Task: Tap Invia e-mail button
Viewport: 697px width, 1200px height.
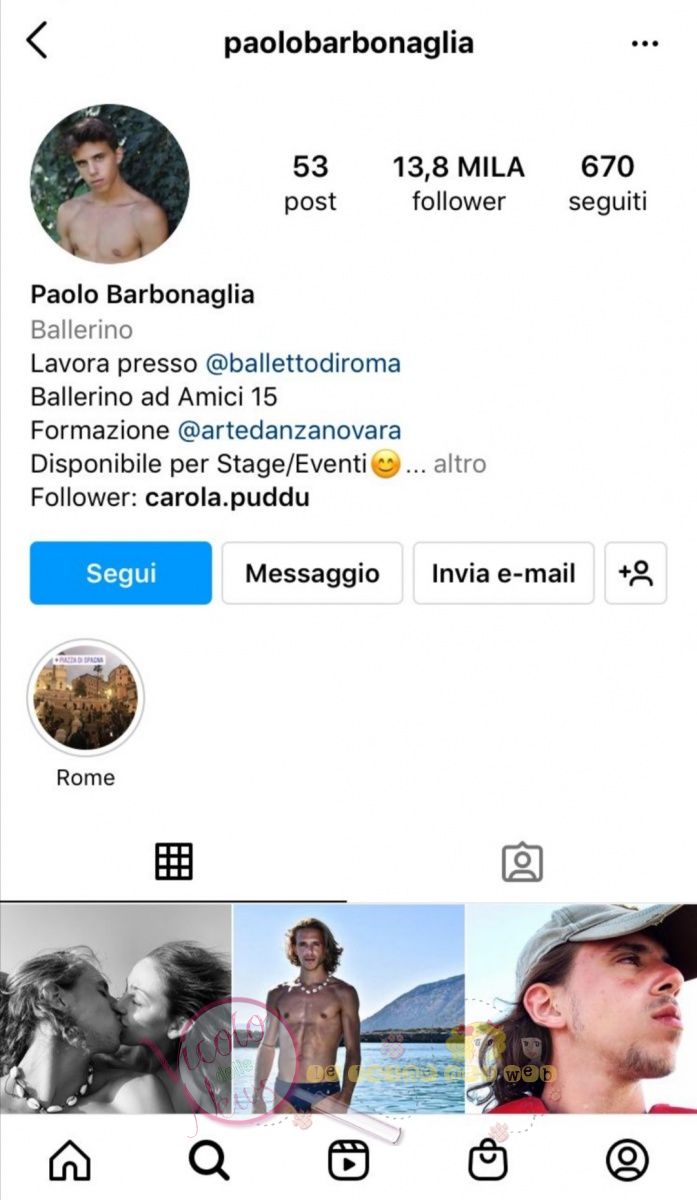Action: tap(503, 573)
